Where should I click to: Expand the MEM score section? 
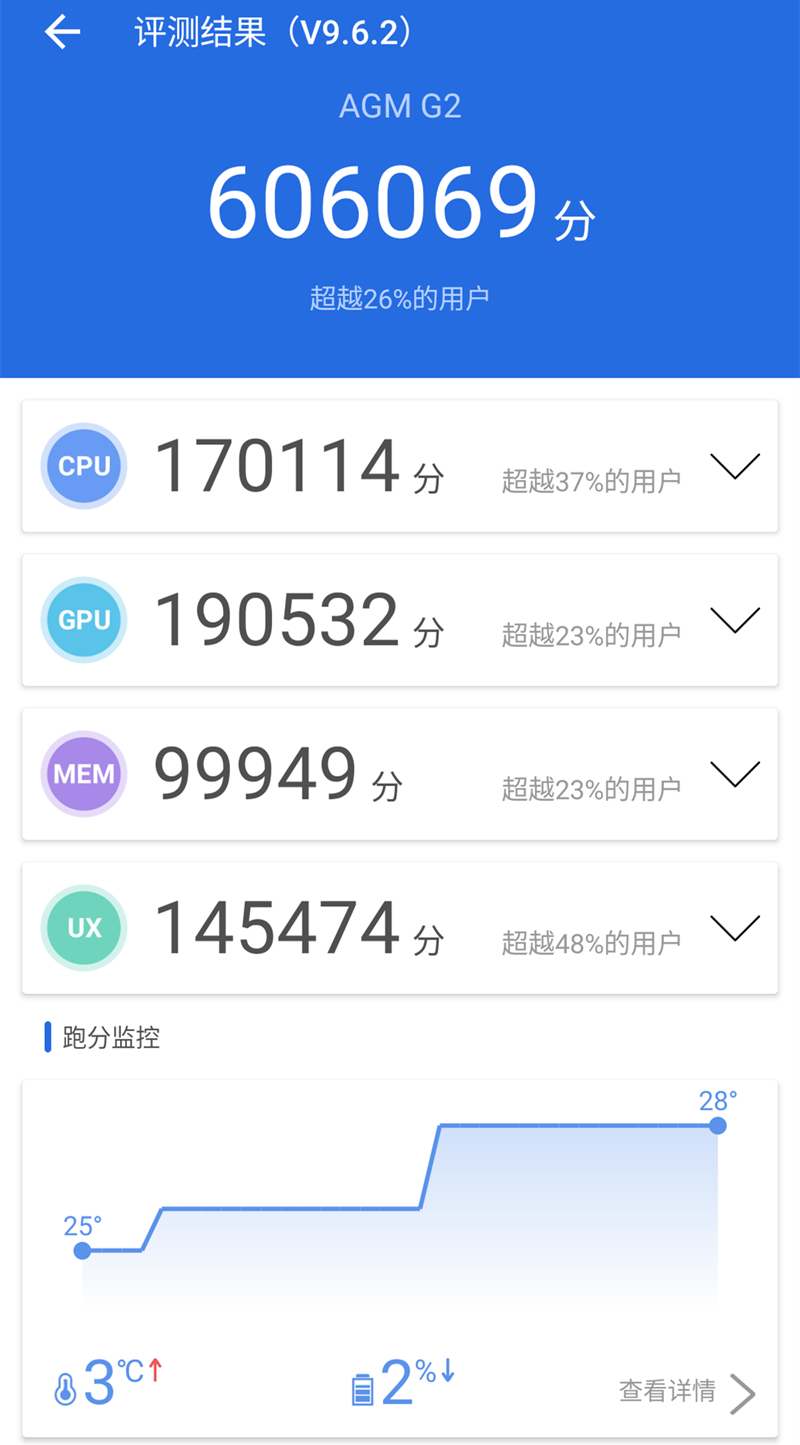[735, 774]
